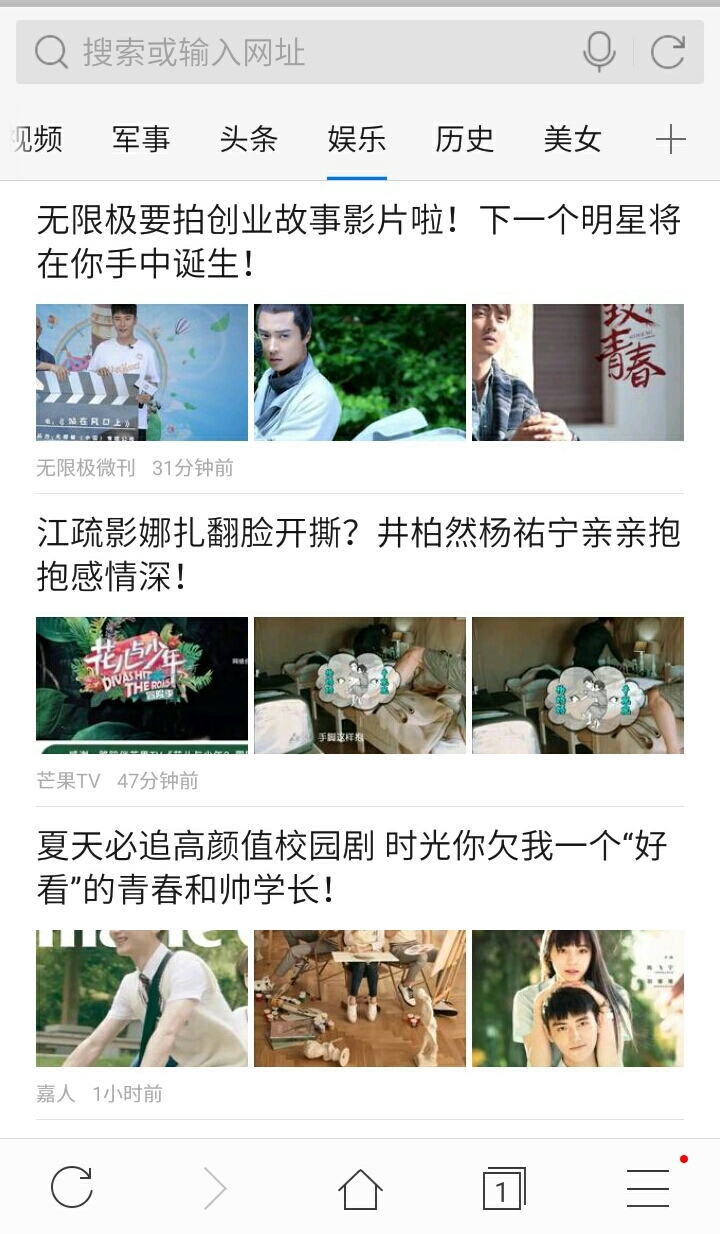This screenshot has height=1234, width=720.
Task: Read the 江疏影娜扎翻脸开撕 article
Action: (358, 555)
